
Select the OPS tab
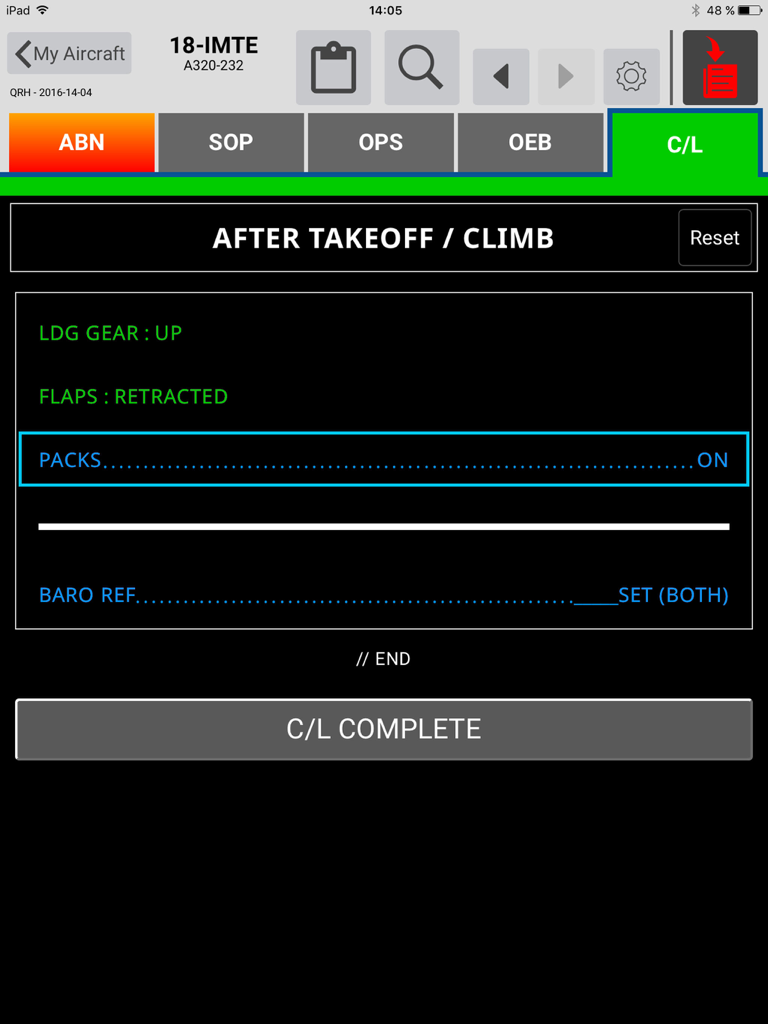pos(380,142)
